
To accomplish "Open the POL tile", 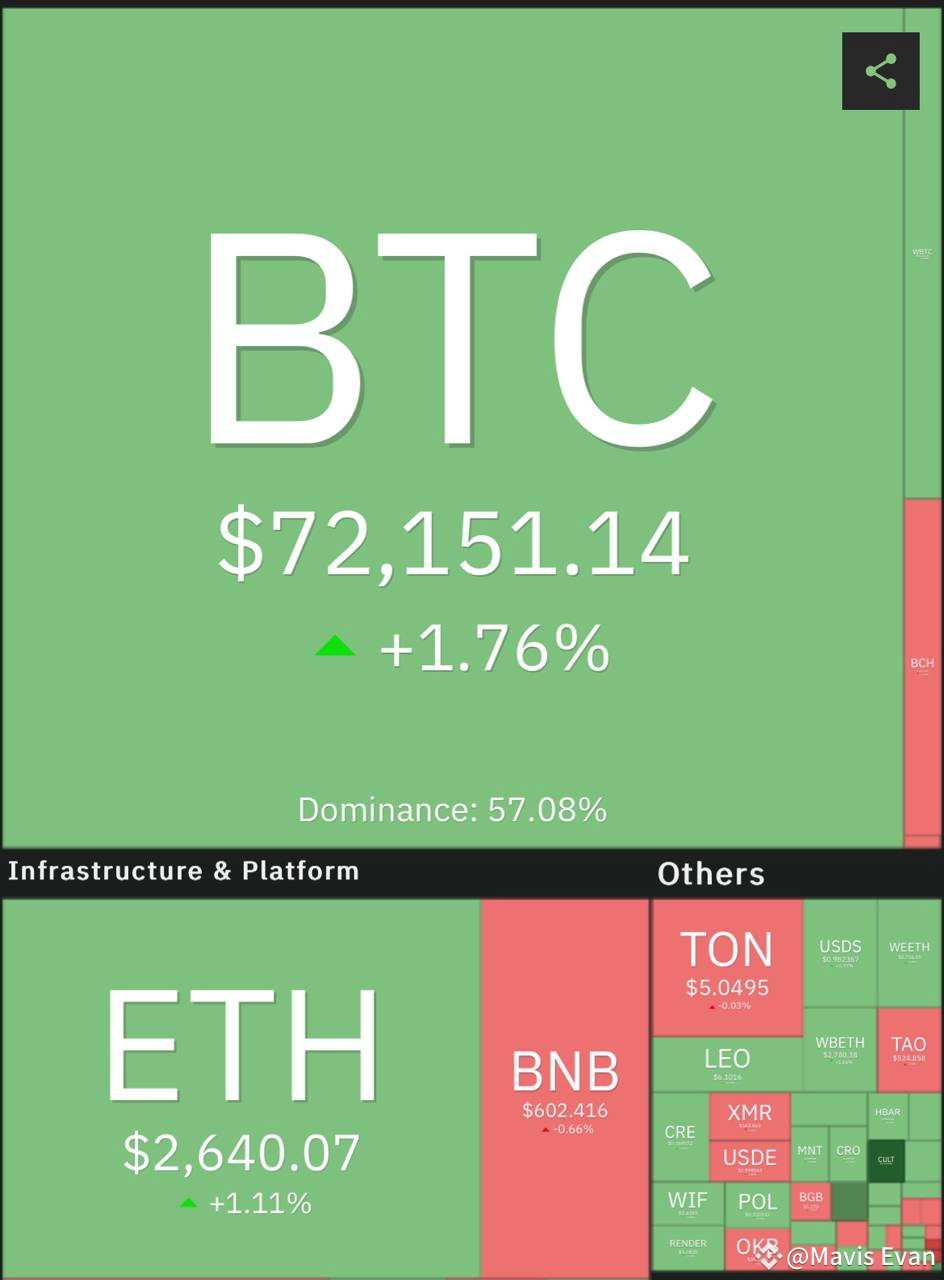I will (757, 1202).
